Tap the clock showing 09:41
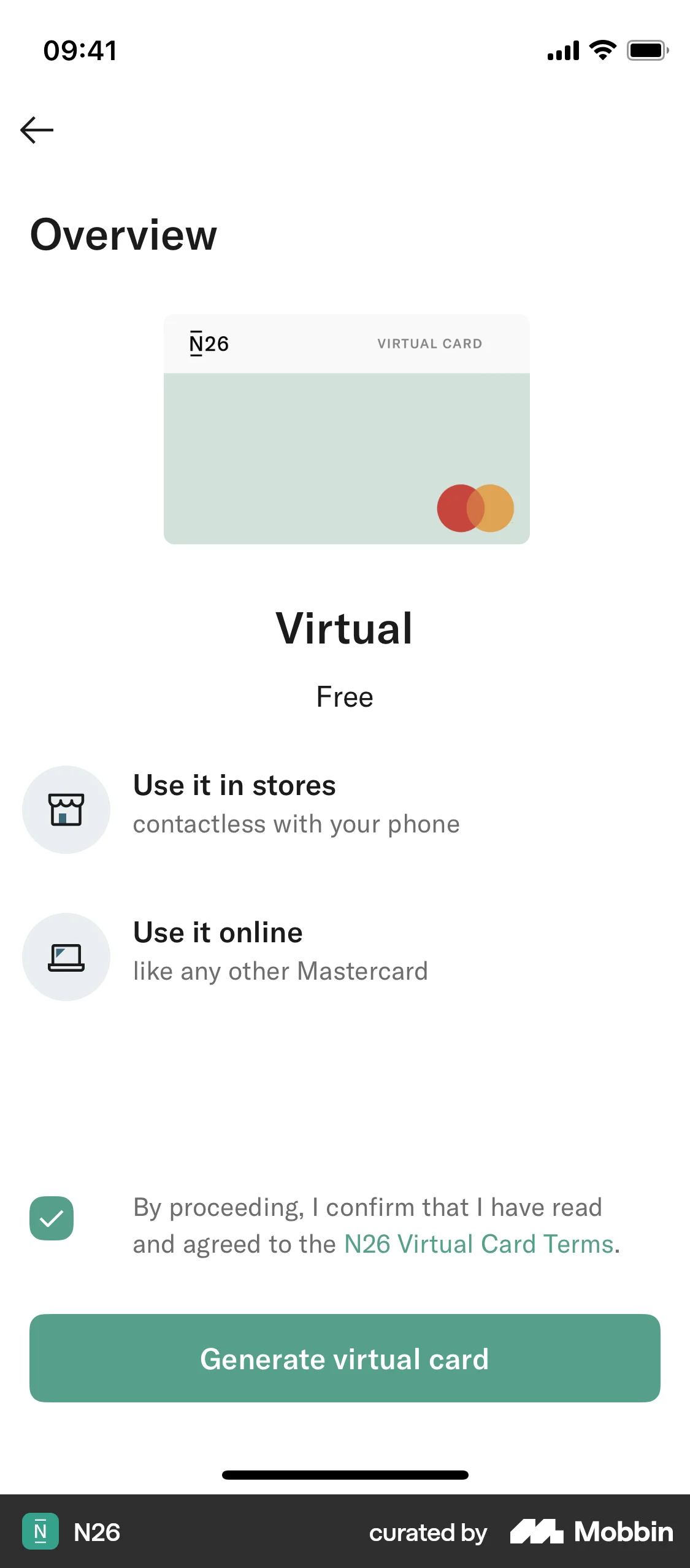This screenshot has height=1568, width=690. click(x=80, y=50)
